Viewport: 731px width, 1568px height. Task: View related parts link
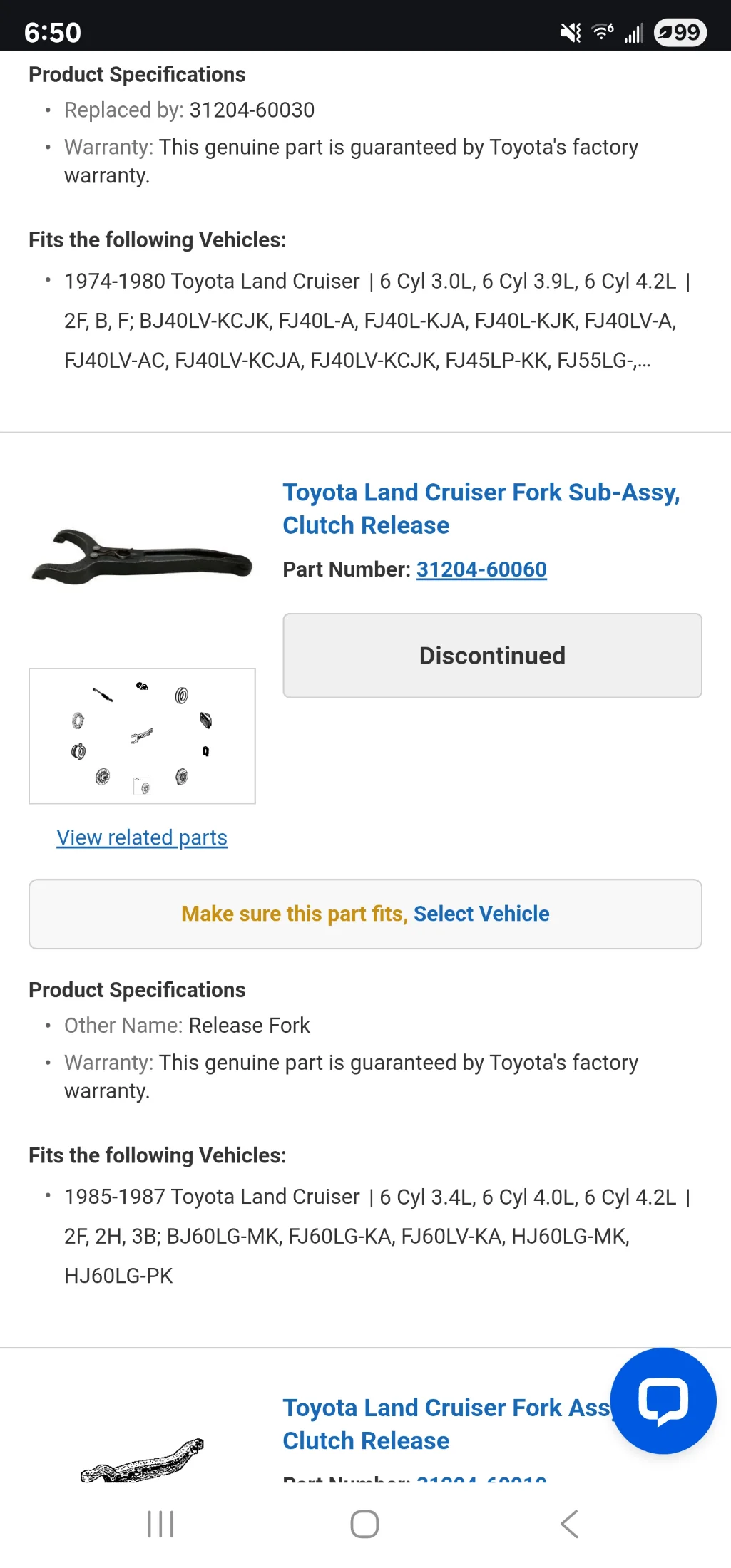click(x=142, y=837)
